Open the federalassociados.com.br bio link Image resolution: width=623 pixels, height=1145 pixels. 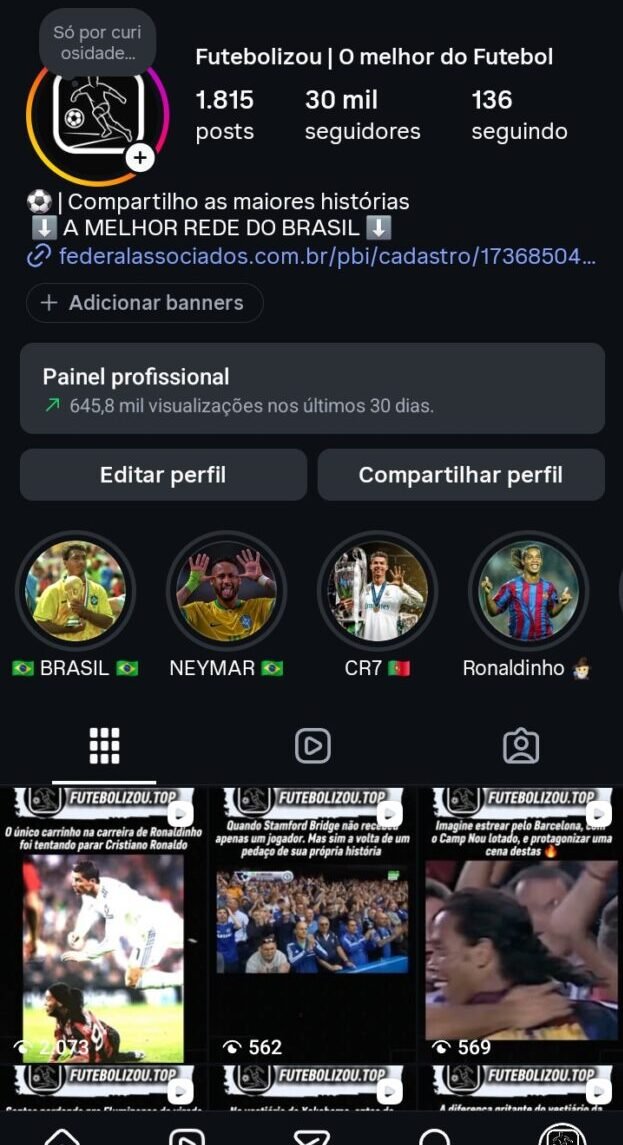[x=326, y=256]
